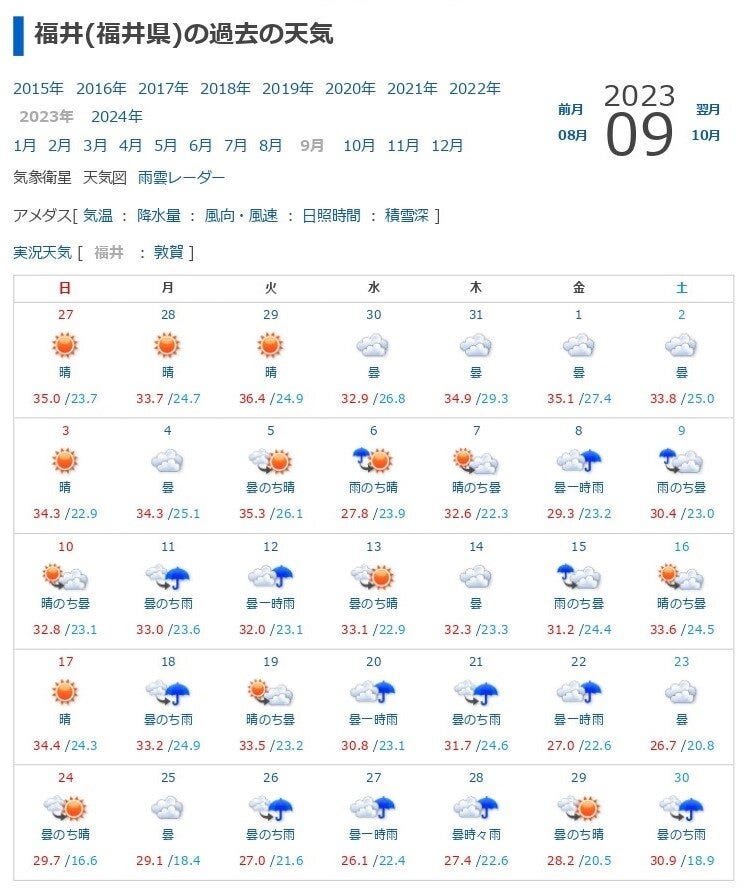This screenshot has width=750, height=893.
Task: Open the 2019年 year link
Action: 288,89
